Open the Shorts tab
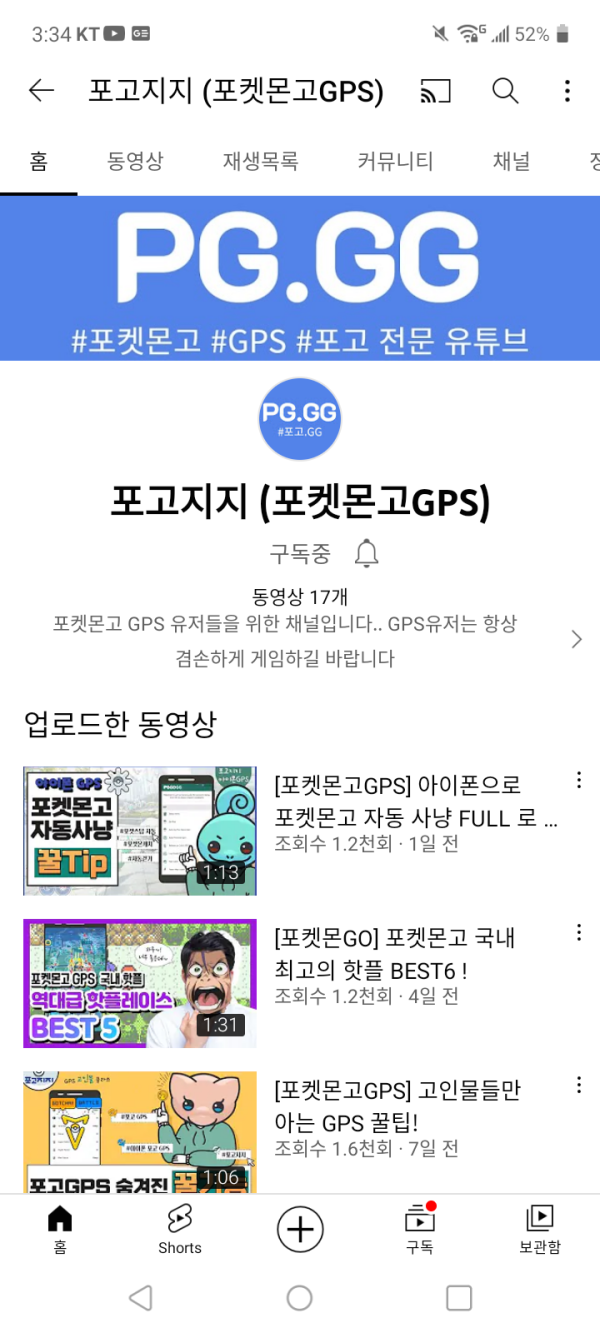 tap(180, 1229)
